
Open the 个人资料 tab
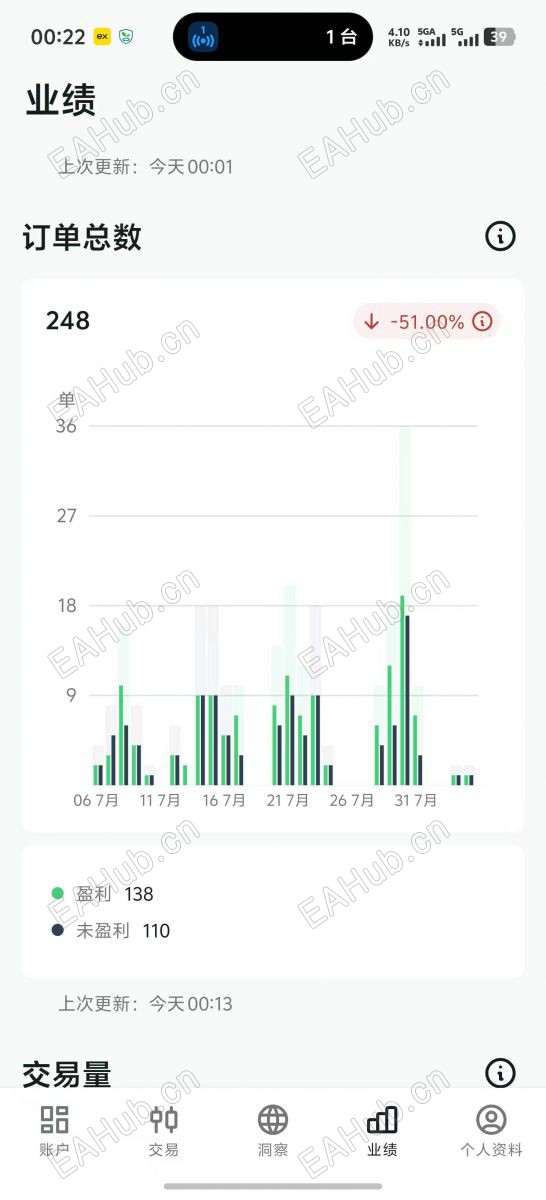(x=491, y=1132)
